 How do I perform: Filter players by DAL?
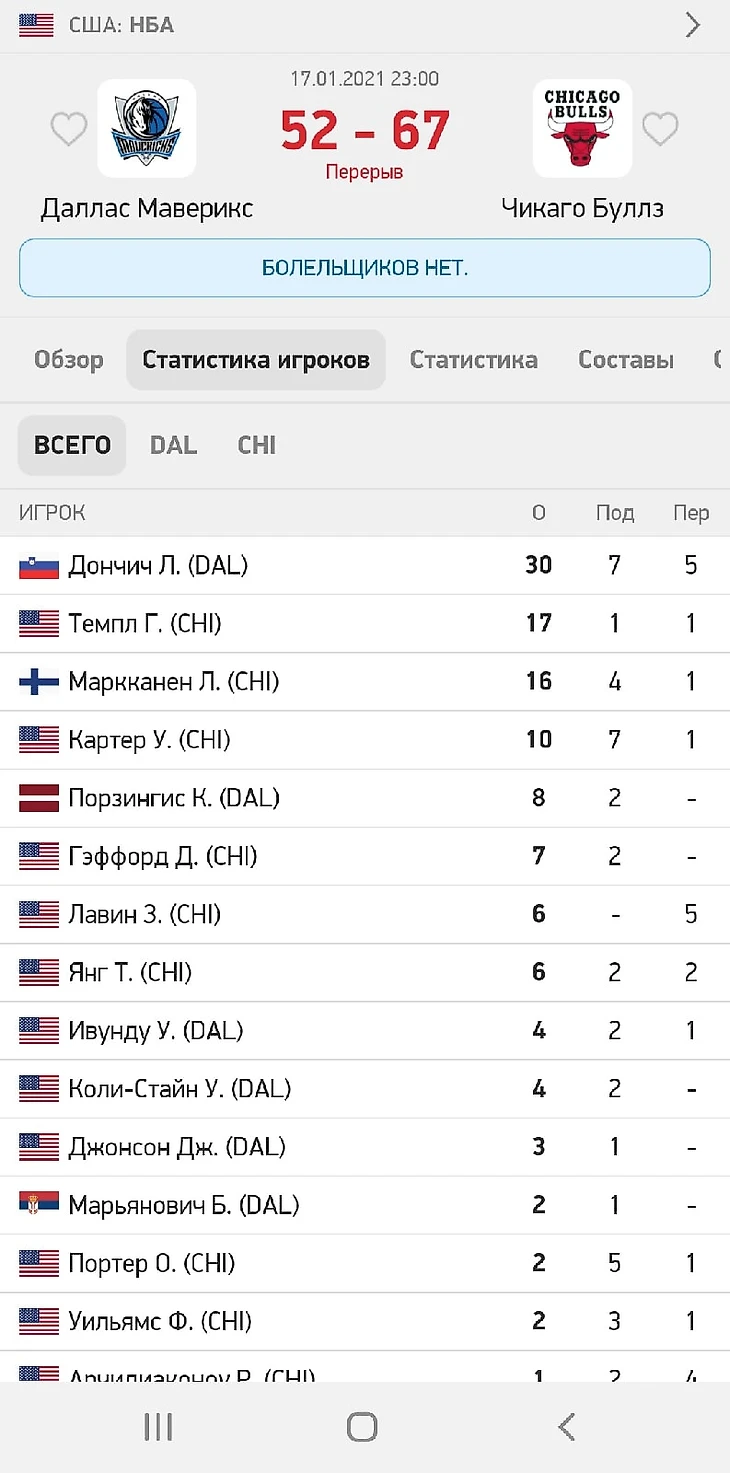point(173,445)
